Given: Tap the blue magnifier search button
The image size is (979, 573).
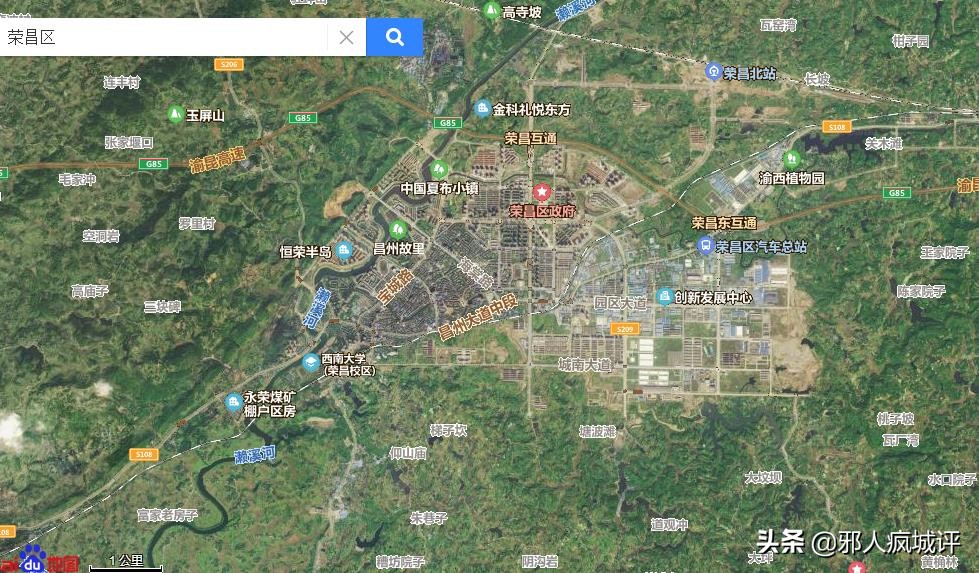Looking at the screenshot, I should coord(395,38).
